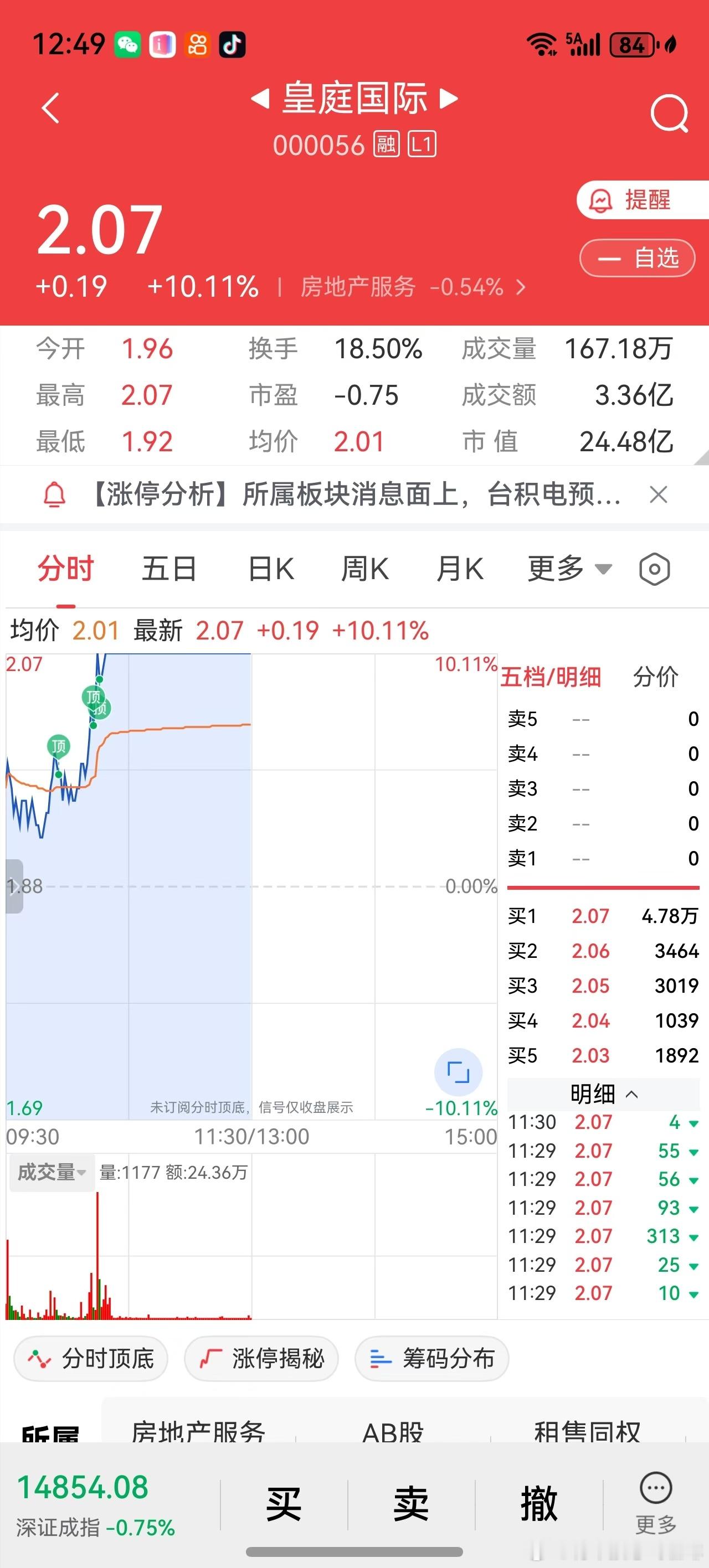
Task: Remove 皇庭国际 from 自选 watchlist
Action: point(636,258)
